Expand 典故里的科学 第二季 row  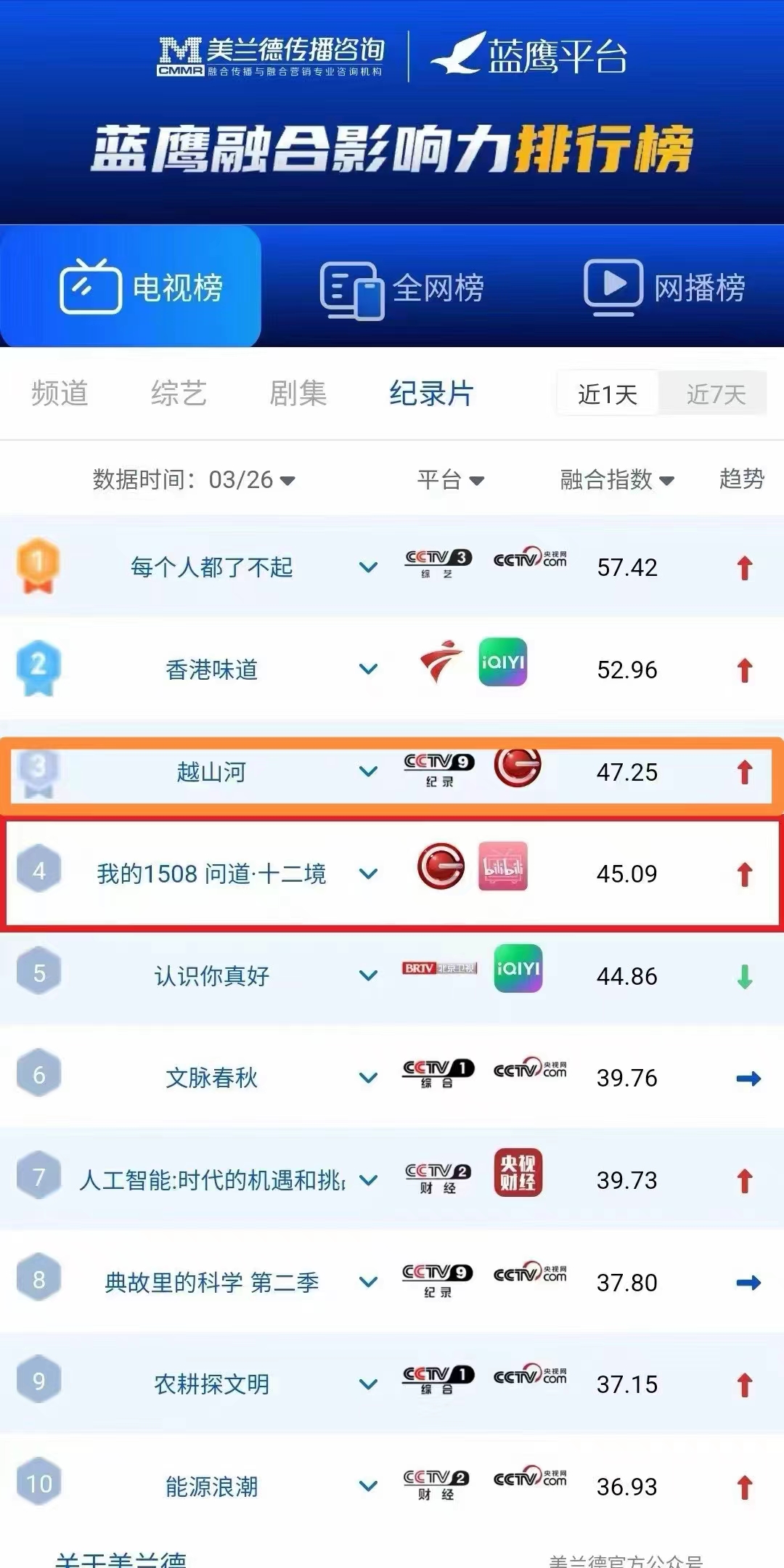coord(369,1282)
